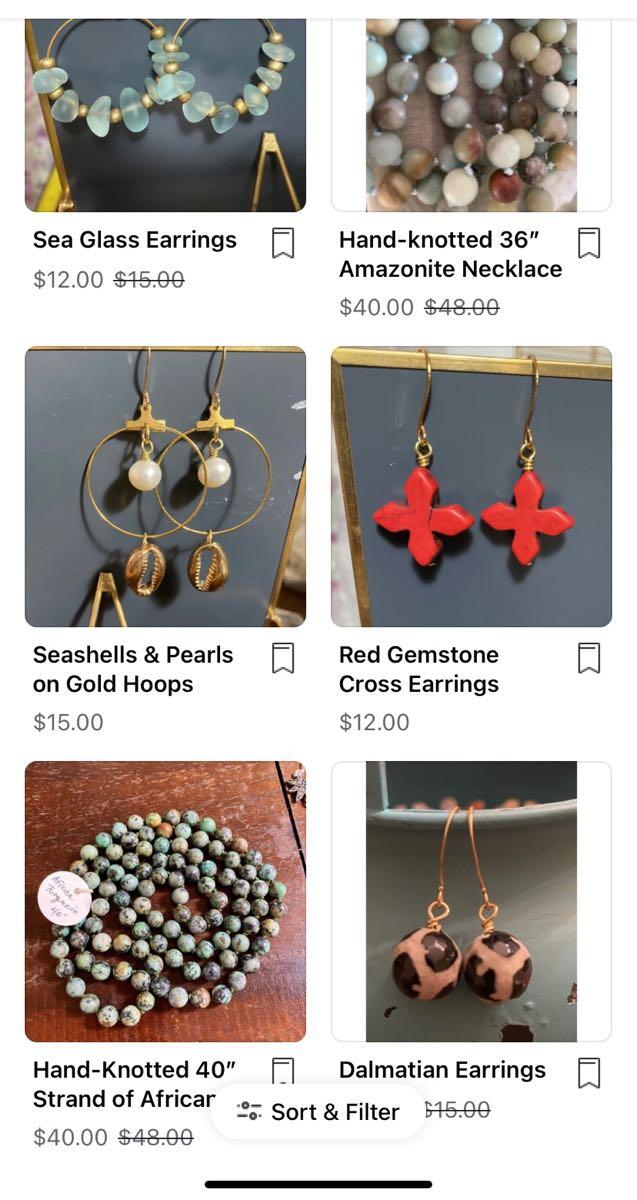View the Dalmatian Earrings product photo
The image size is (637, 1200).
click(471, 902)
